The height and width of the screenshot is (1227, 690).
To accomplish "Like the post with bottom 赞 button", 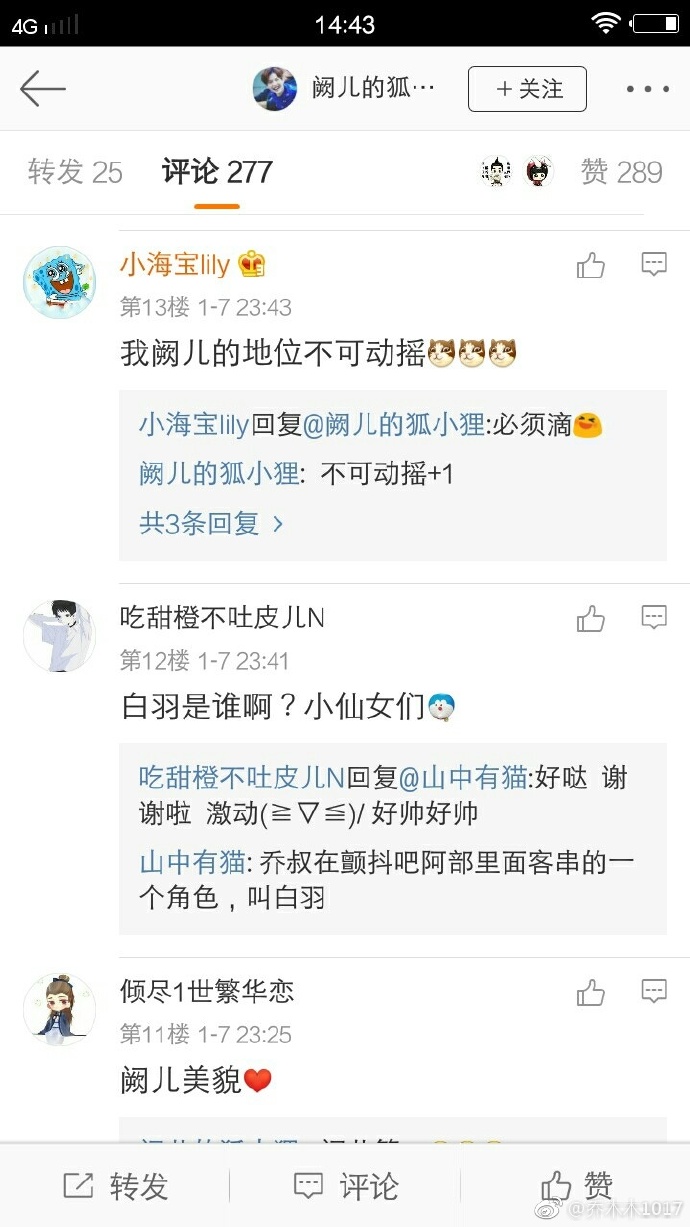I will [x=577, y=1186].
